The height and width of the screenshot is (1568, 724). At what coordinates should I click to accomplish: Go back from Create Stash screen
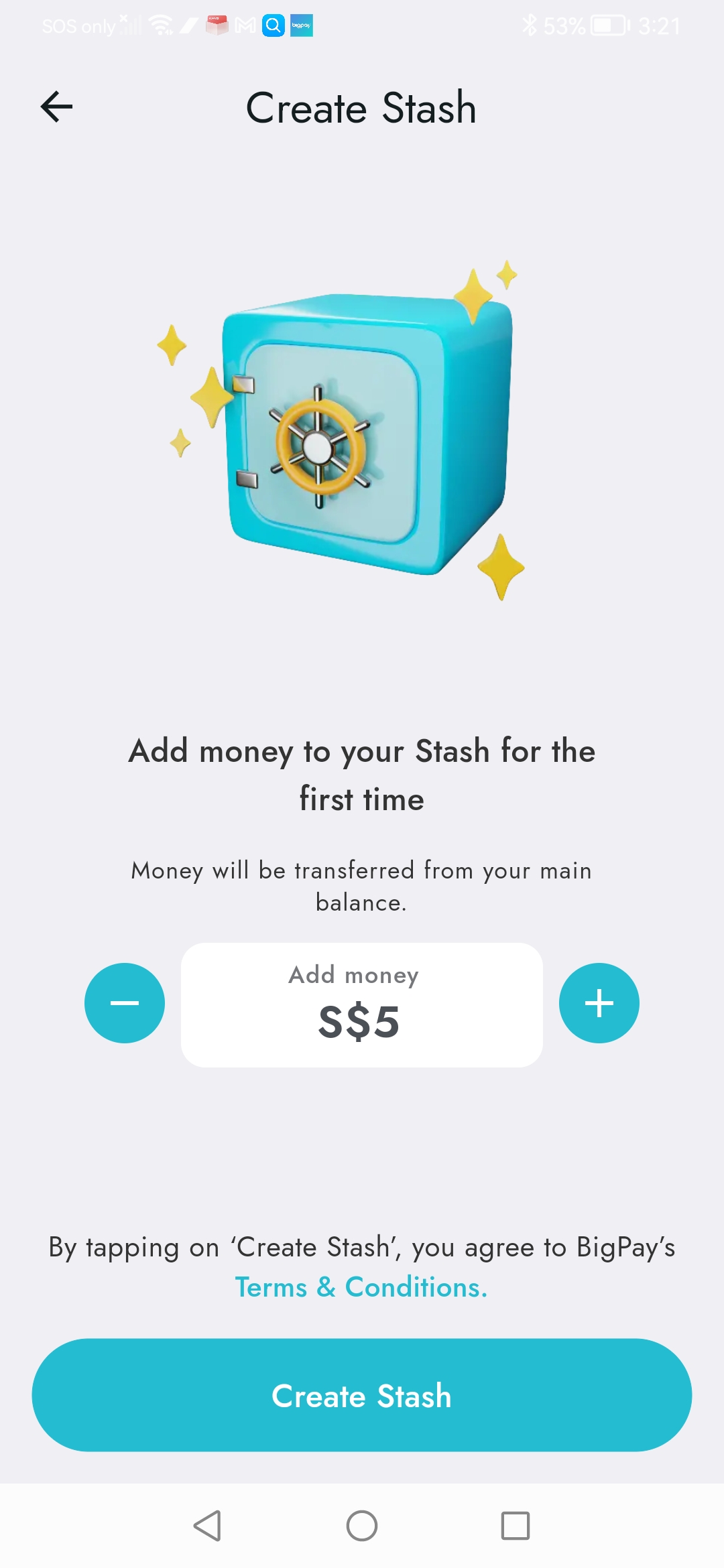57,107
